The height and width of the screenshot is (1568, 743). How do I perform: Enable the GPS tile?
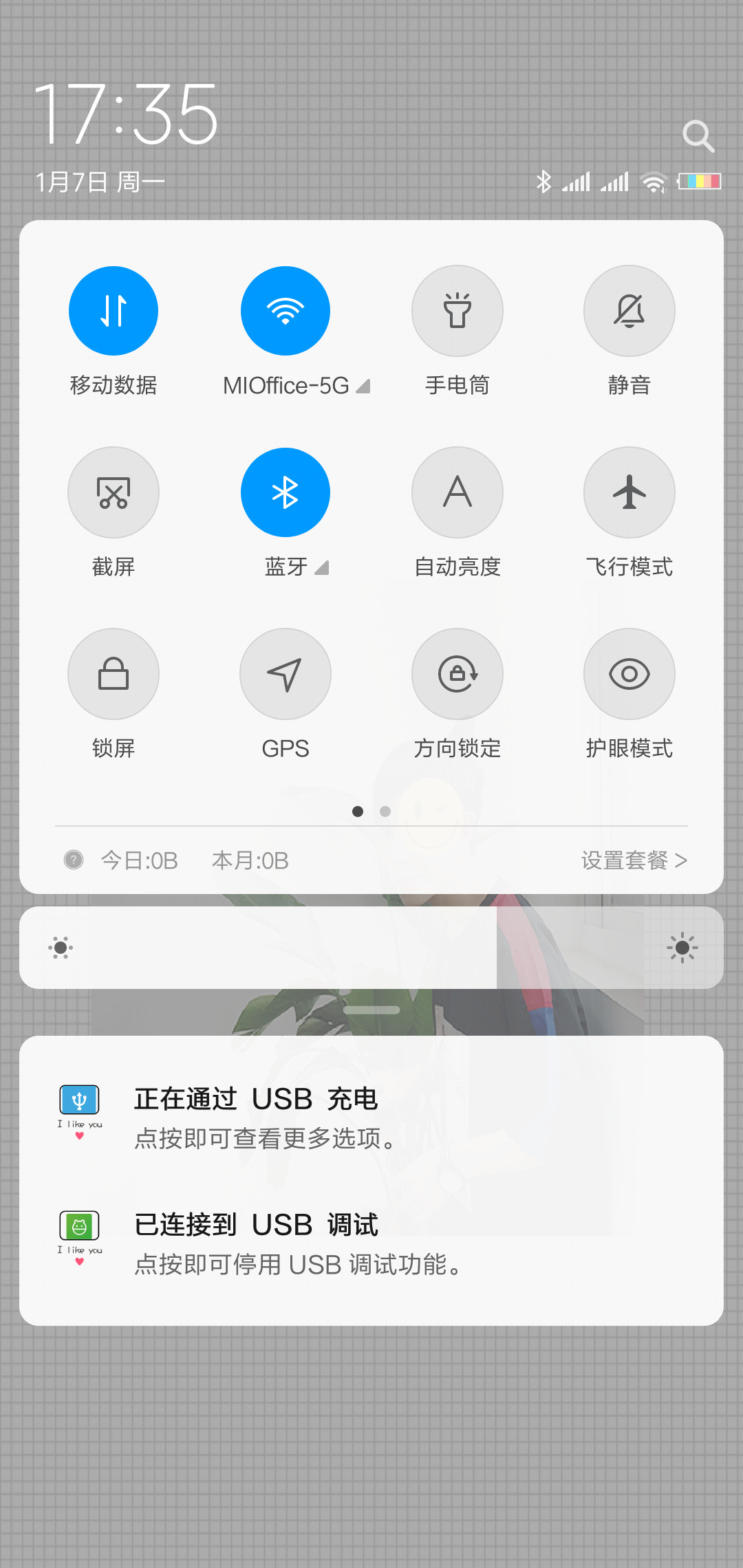(286, 674)
